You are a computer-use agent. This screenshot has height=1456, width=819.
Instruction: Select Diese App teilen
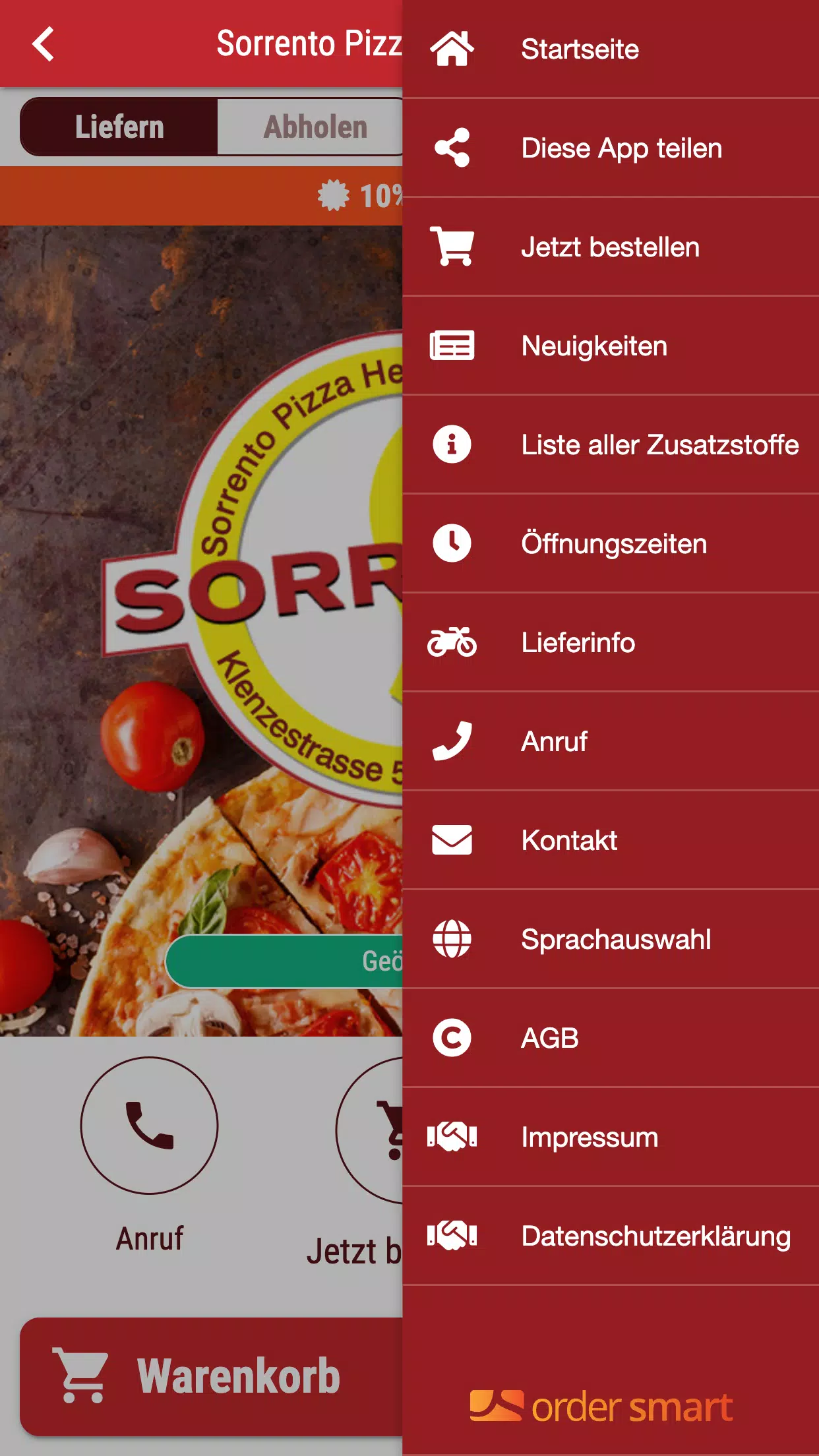pyautogui.click(x=610, y=148)
